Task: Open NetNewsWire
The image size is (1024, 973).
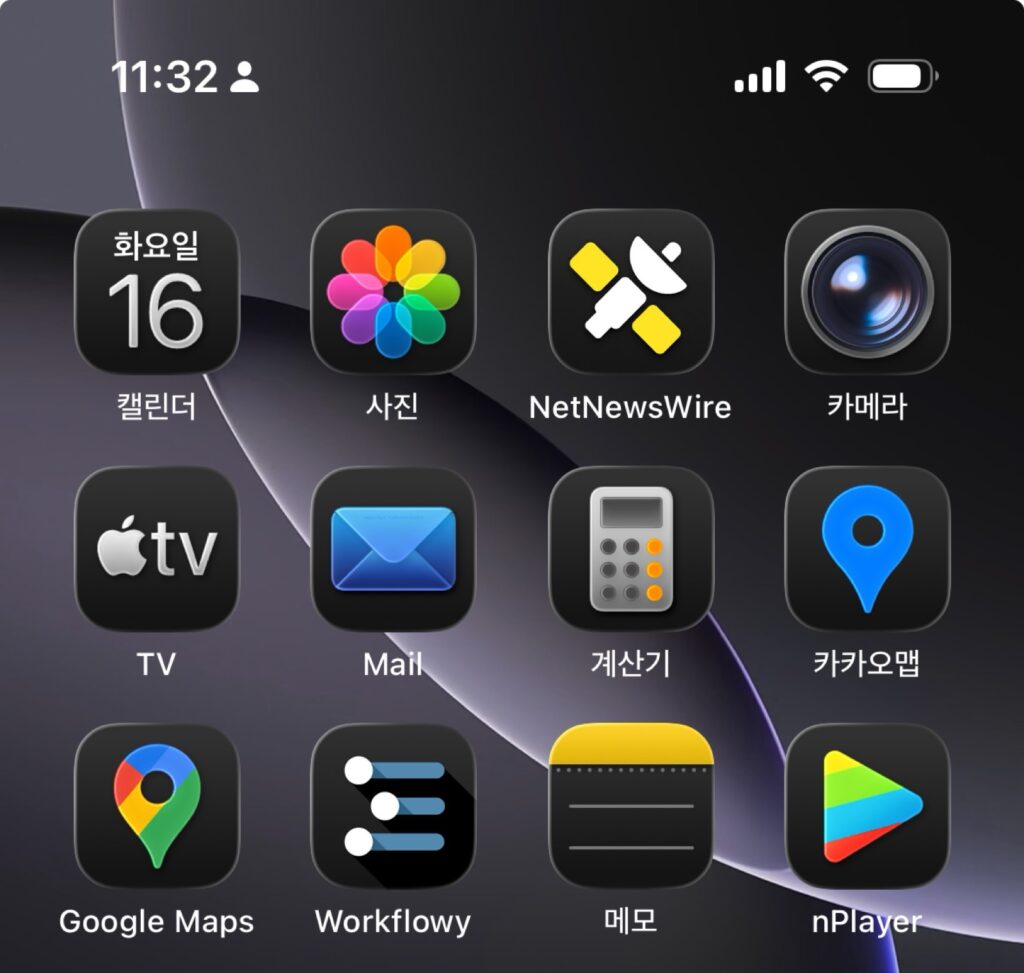Action: coord(630,291)
